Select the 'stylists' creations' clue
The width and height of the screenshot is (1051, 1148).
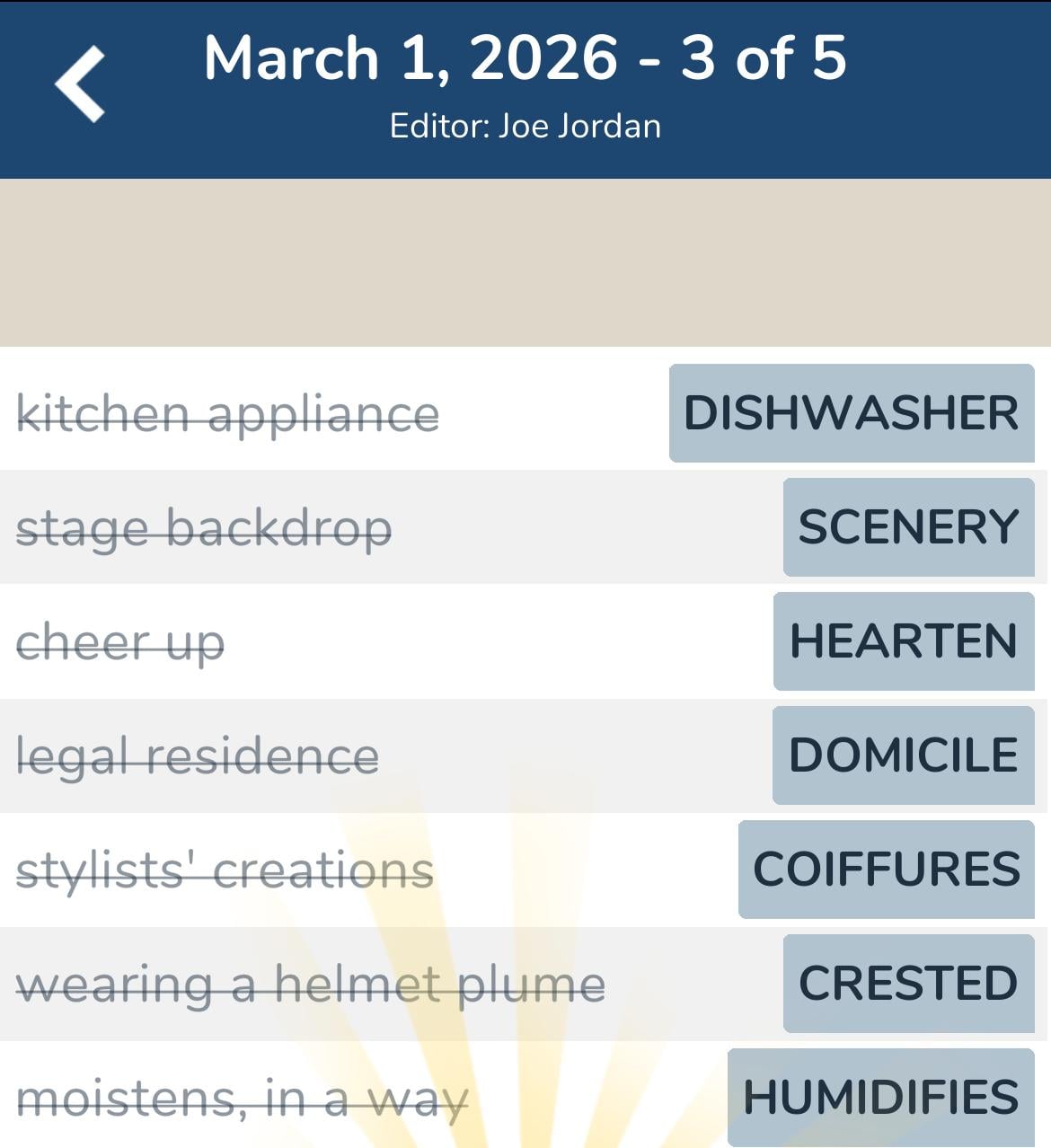point(226,869)
